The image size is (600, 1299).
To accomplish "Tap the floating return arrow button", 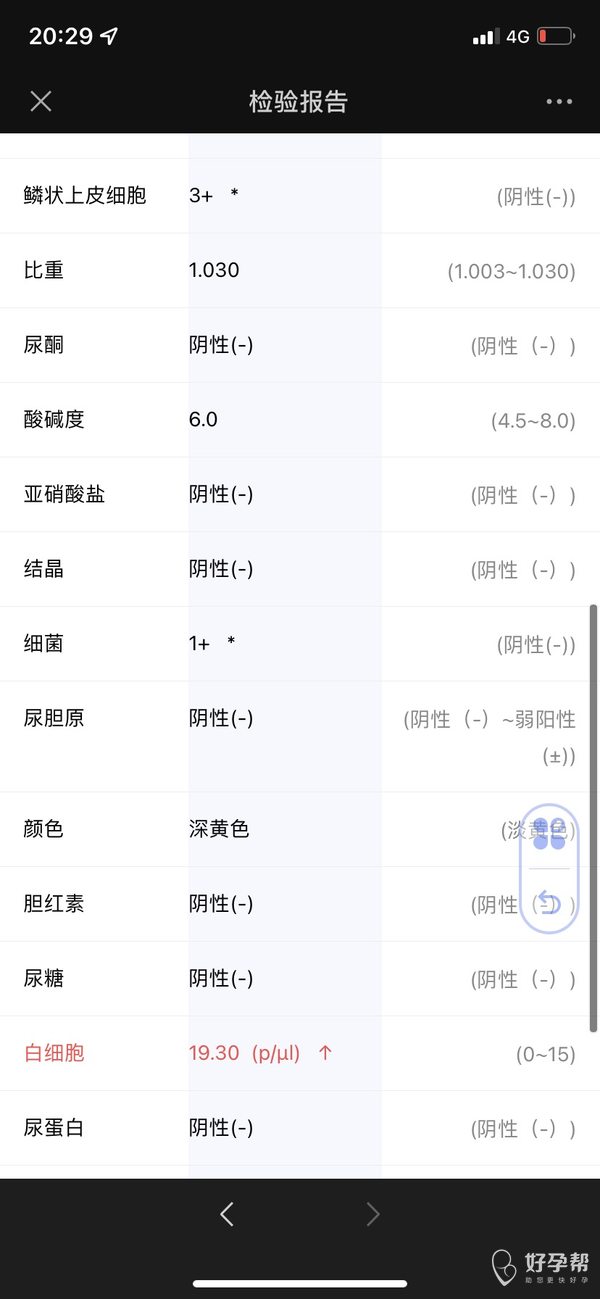I will 549,902.
